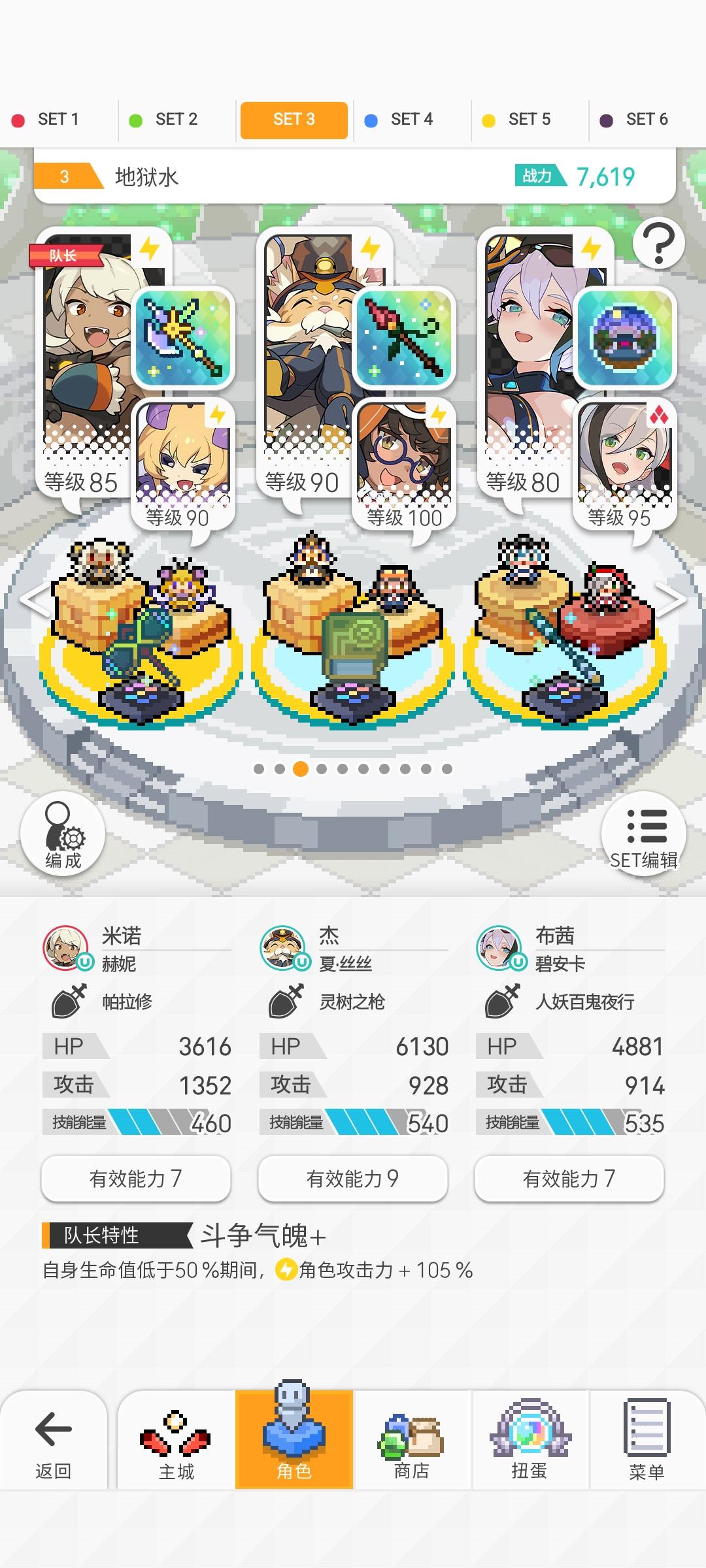Switch to the SET 4 tab

point(411,120)
